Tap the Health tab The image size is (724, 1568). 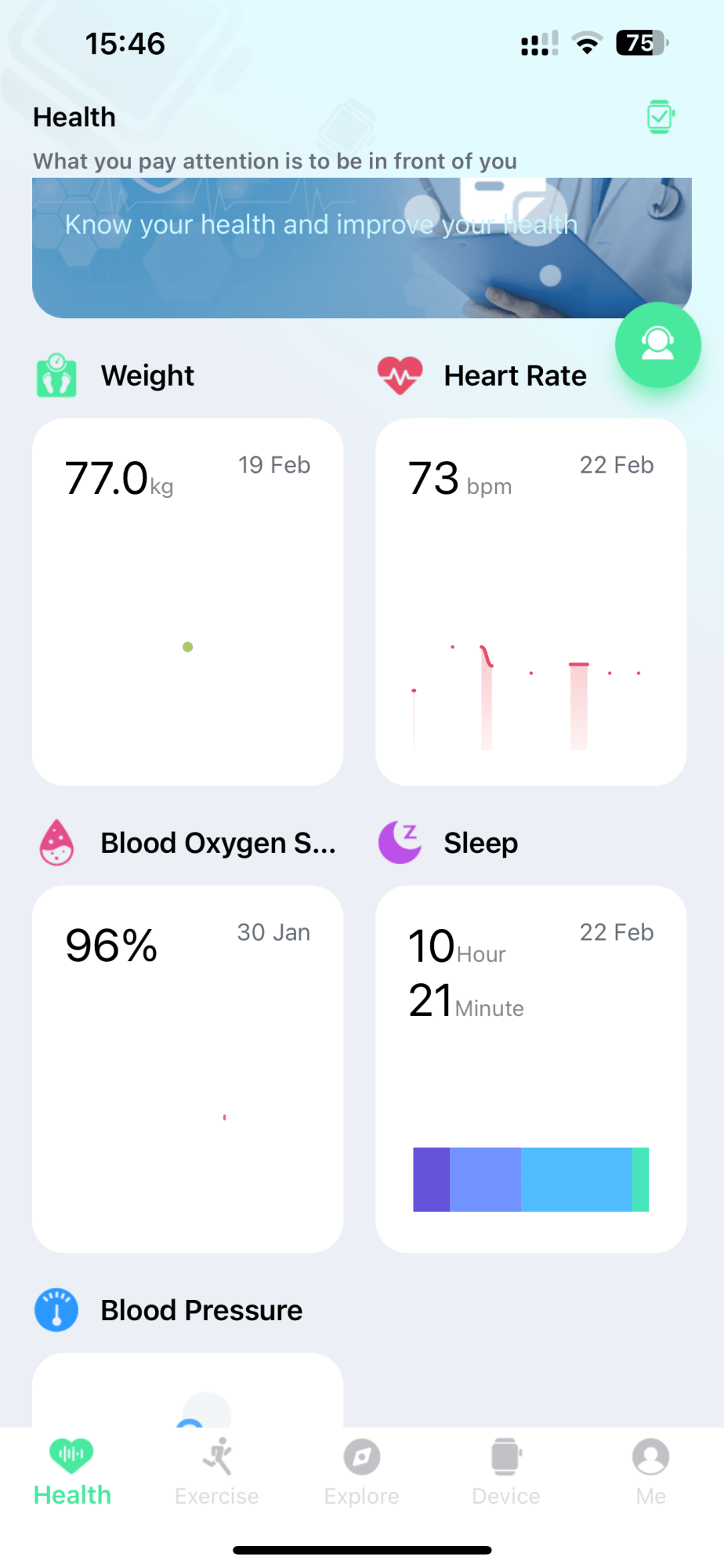coord(72,1472)
